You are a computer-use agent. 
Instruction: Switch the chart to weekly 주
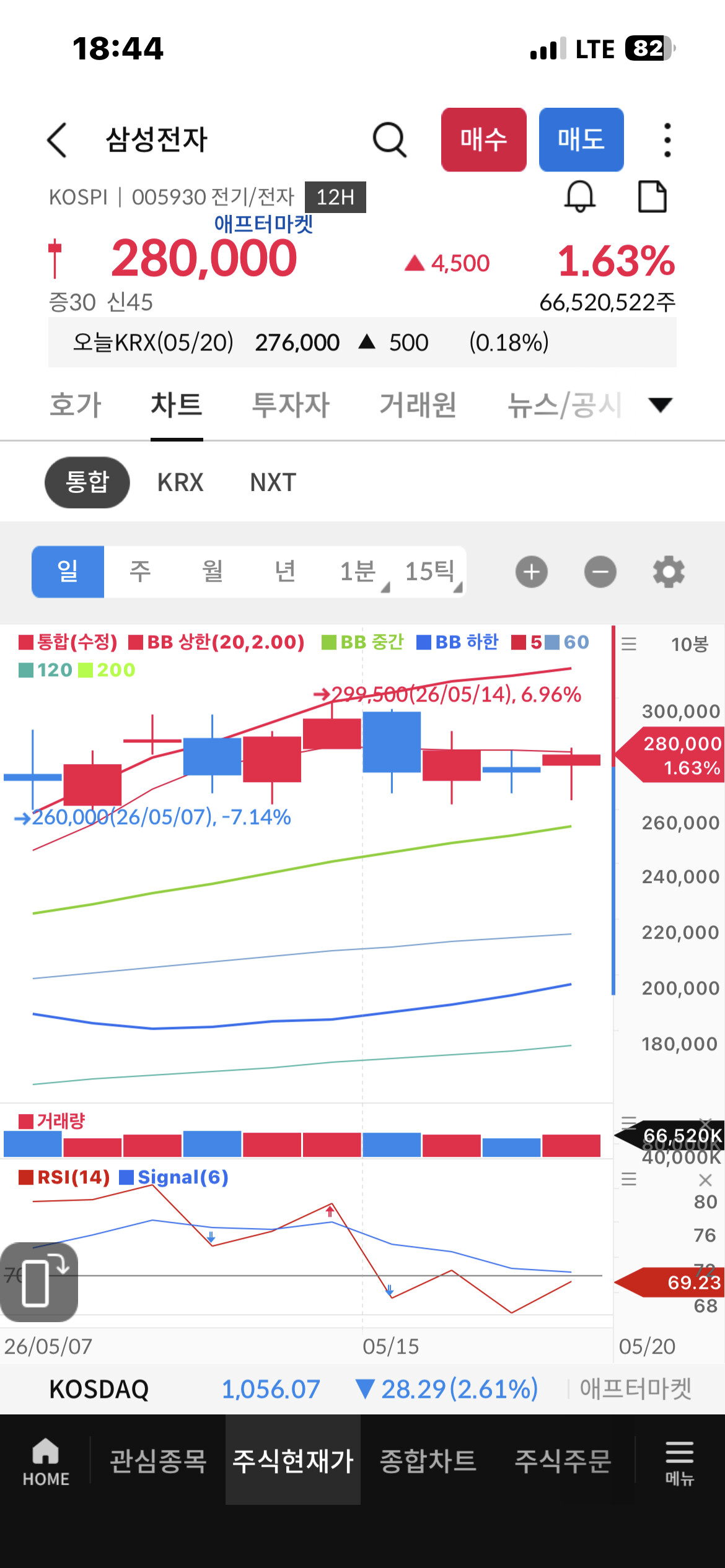140,572
